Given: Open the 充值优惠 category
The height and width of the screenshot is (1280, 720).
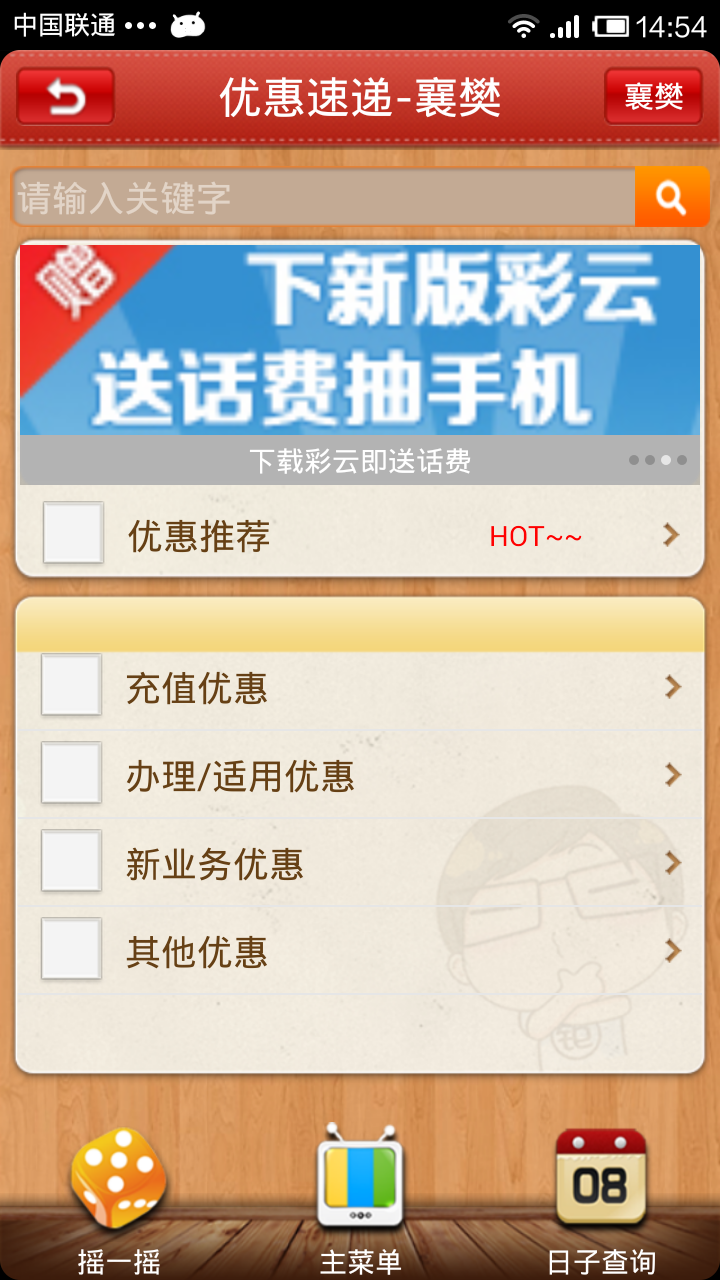Looking at the screenshot, I should pos(360,688).
